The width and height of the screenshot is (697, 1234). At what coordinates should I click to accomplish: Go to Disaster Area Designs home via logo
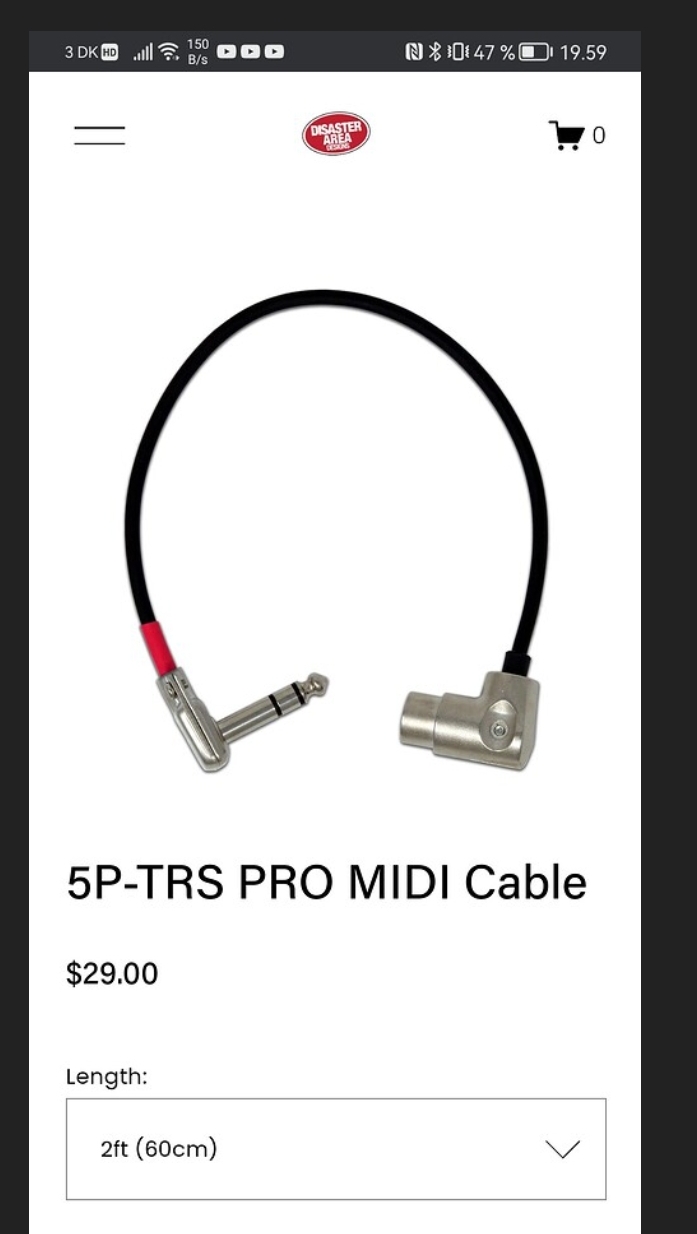(336, 134)
